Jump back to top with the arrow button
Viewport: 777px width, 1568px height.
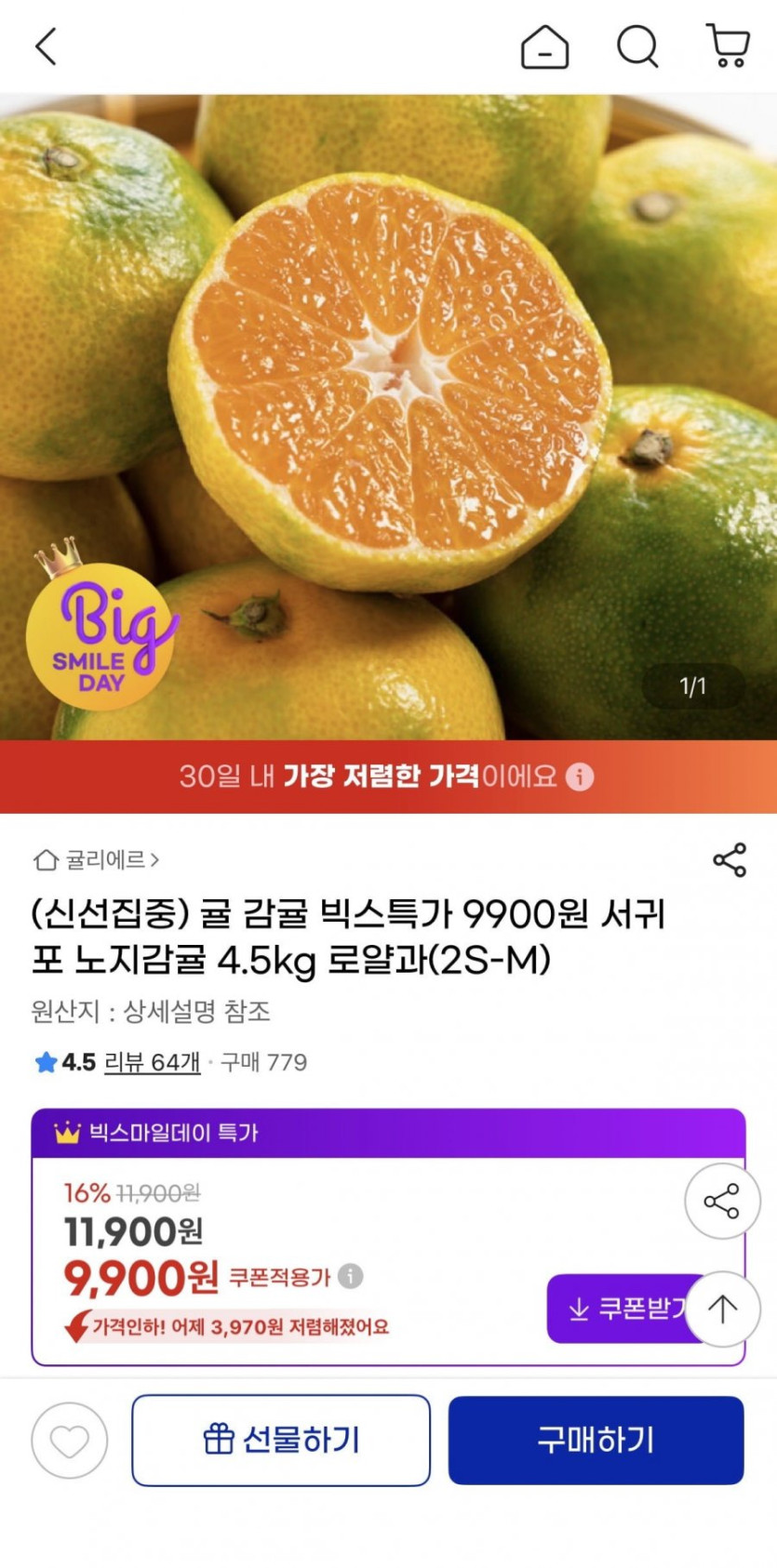coord(723,1309)
